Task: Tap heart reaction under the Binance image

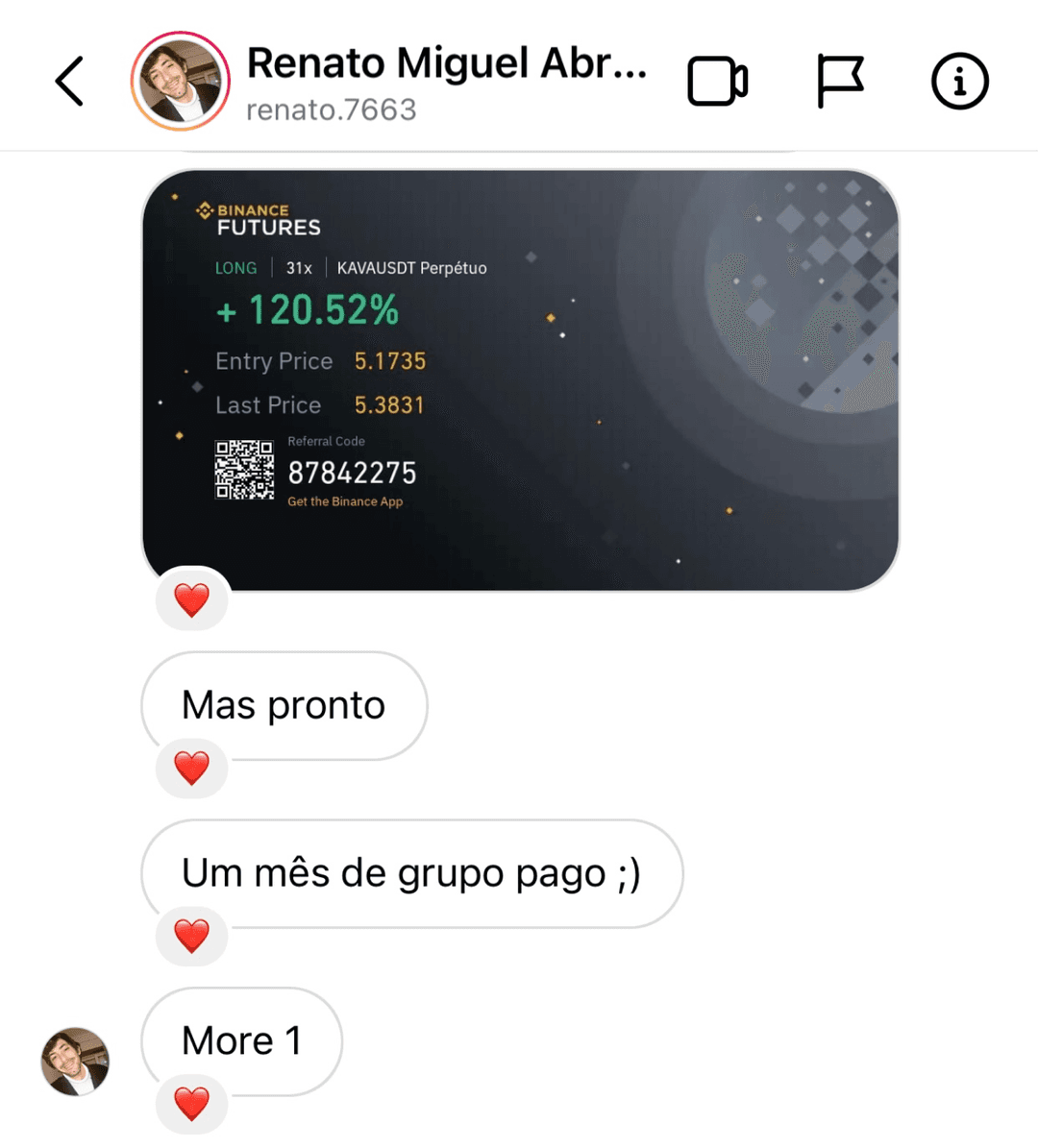Action: point(192,600)
